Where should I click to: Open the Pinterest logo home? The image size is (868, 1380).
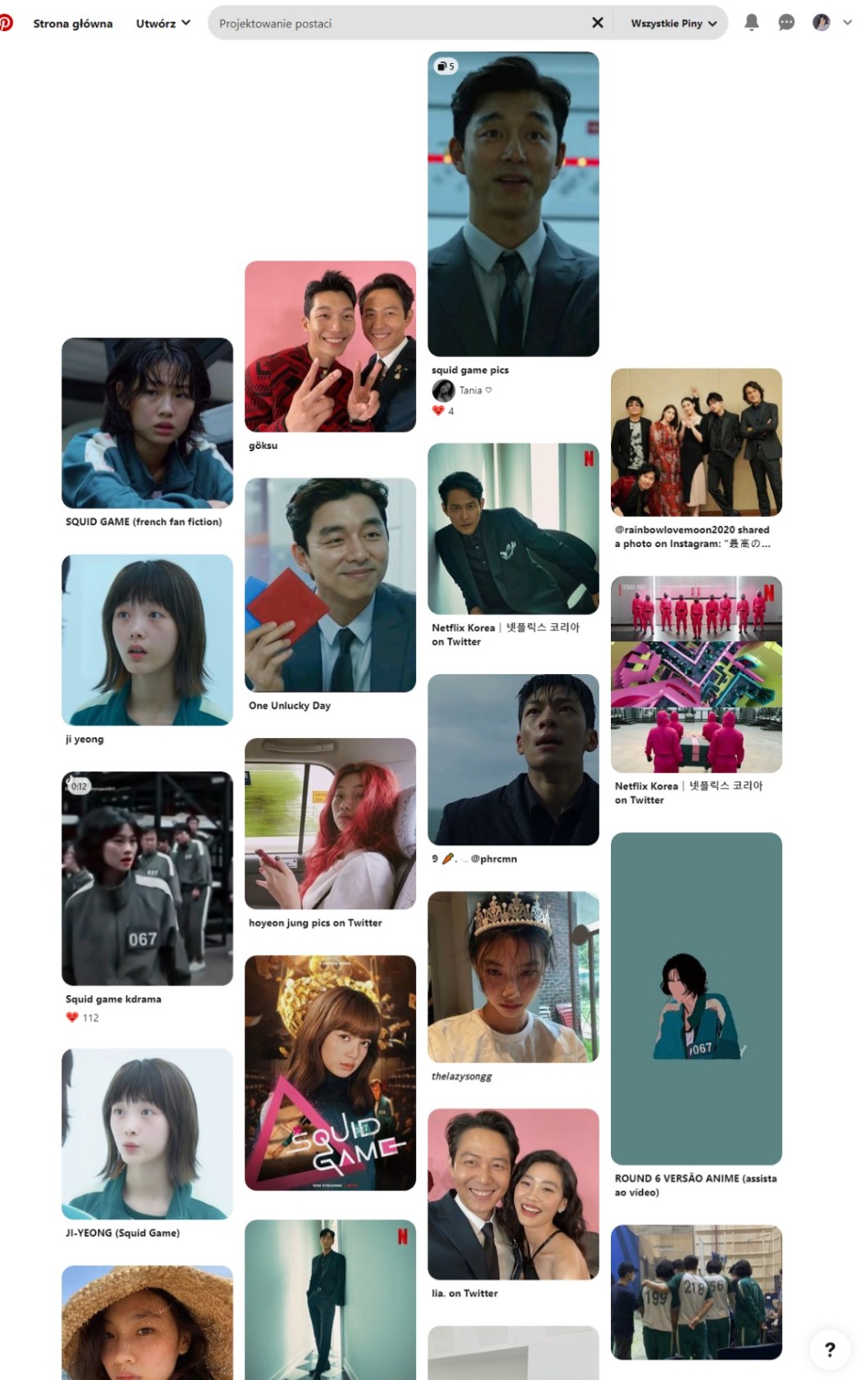6,23
